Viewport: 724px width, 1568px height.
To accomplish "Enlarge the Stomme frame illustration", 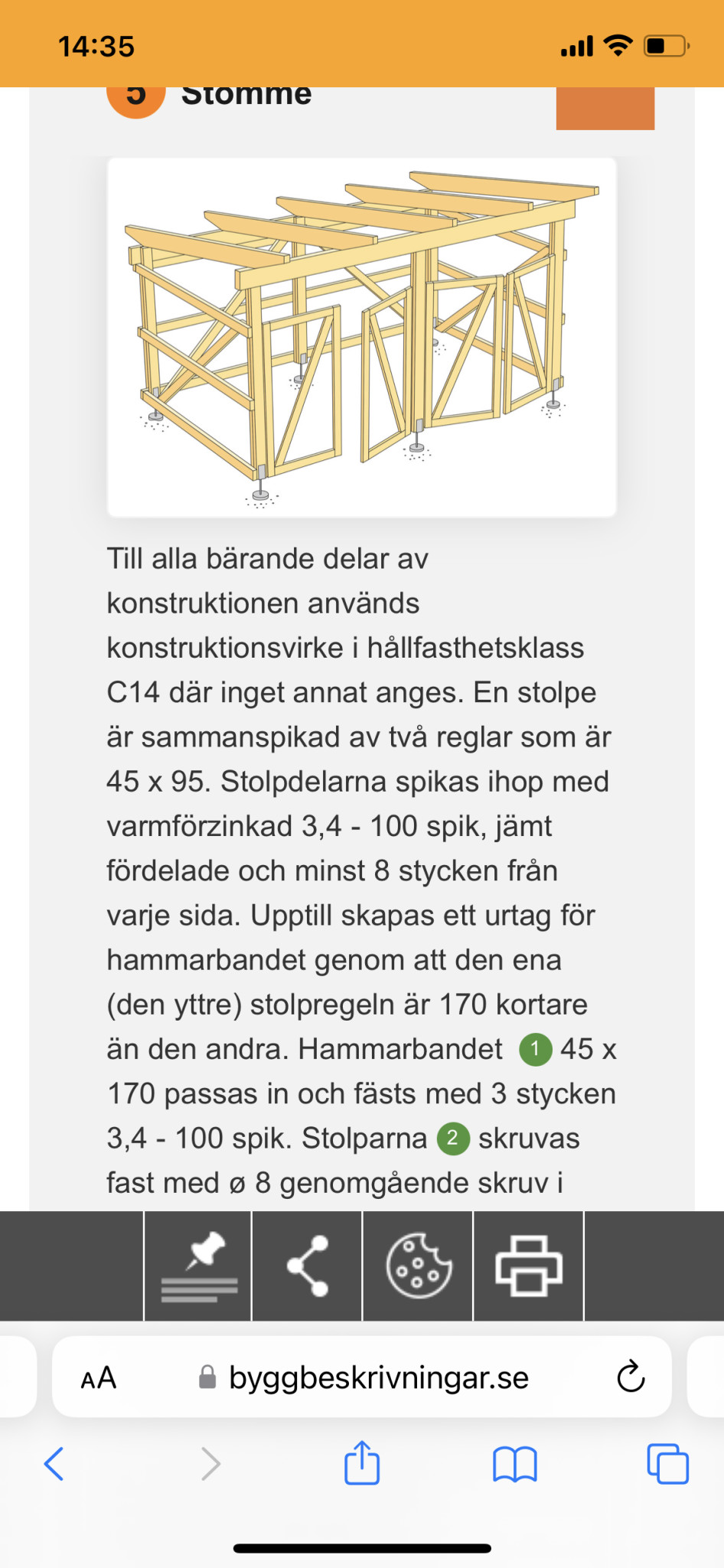I will [x=362, y=338].
